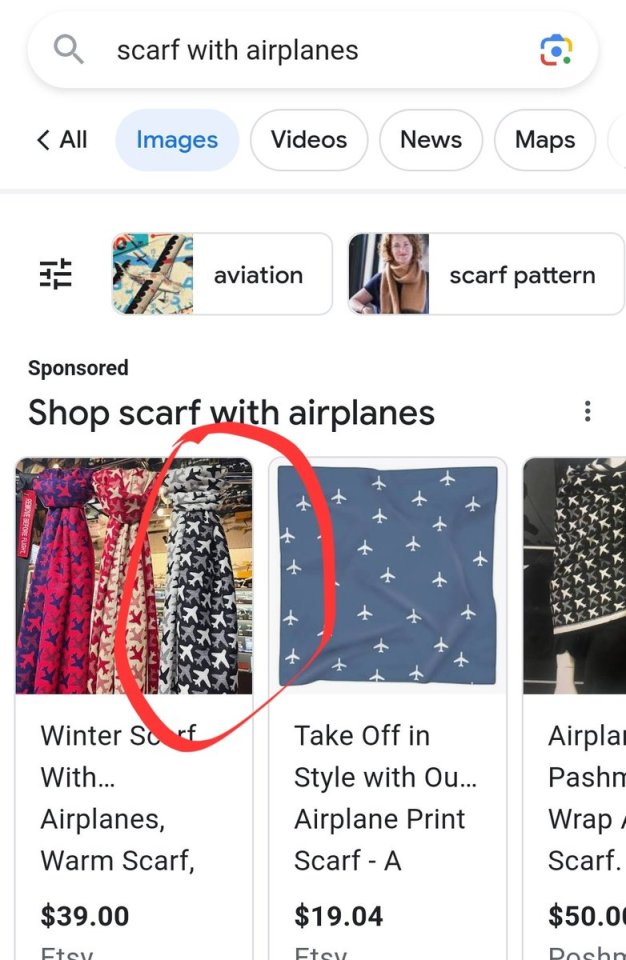Open the image search filter tools

point(56,274)
